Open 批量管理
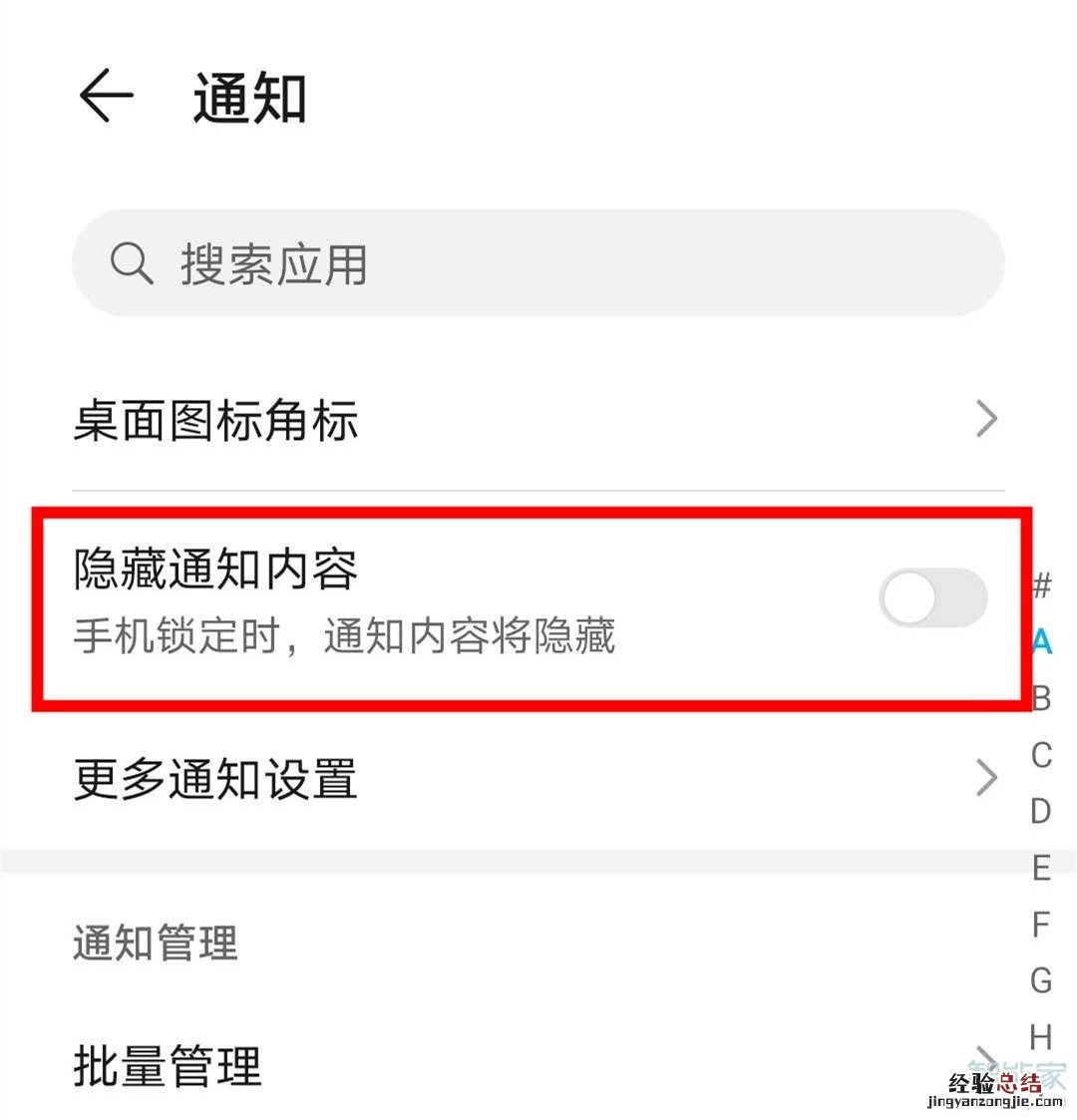 pyautogui.click(x=538, y=1065)
